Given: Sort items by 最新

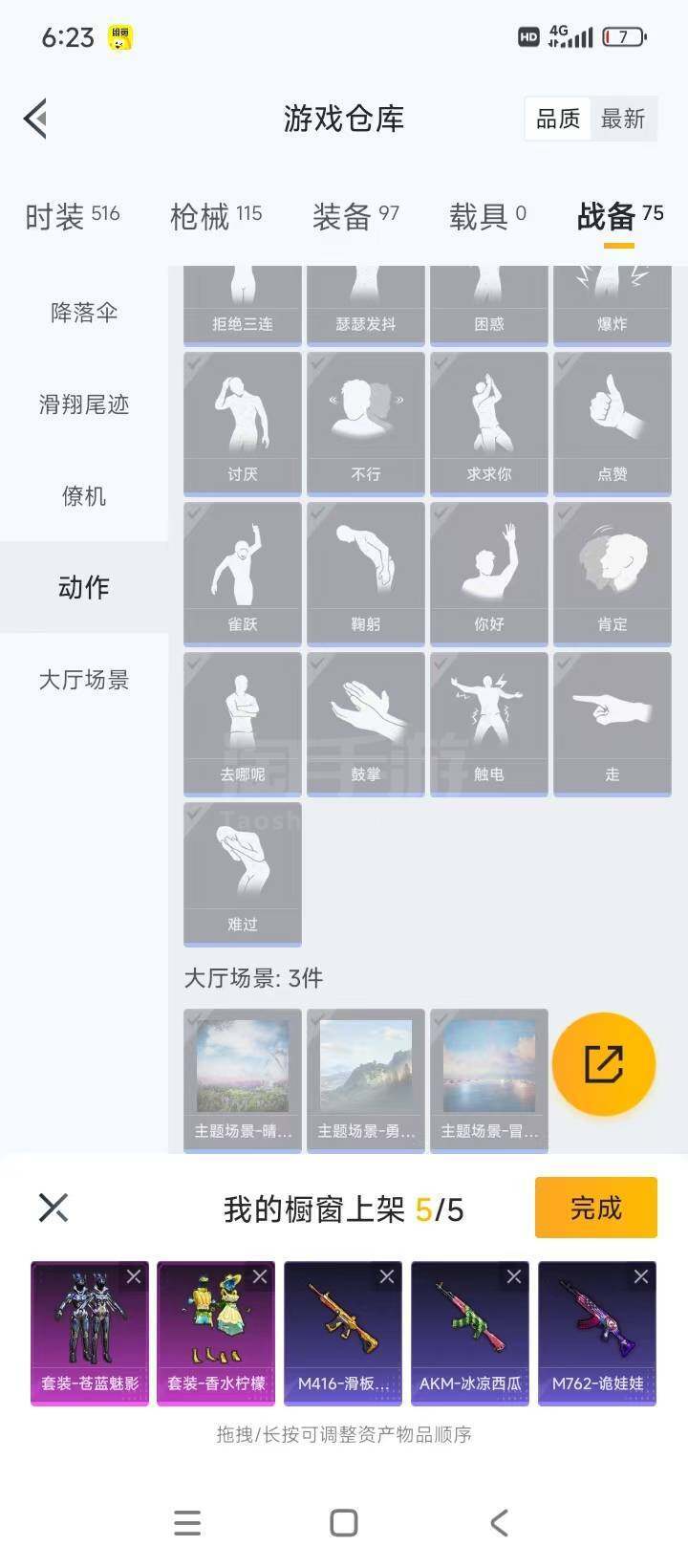Looking at the screenshot, I should click(623, 120).
